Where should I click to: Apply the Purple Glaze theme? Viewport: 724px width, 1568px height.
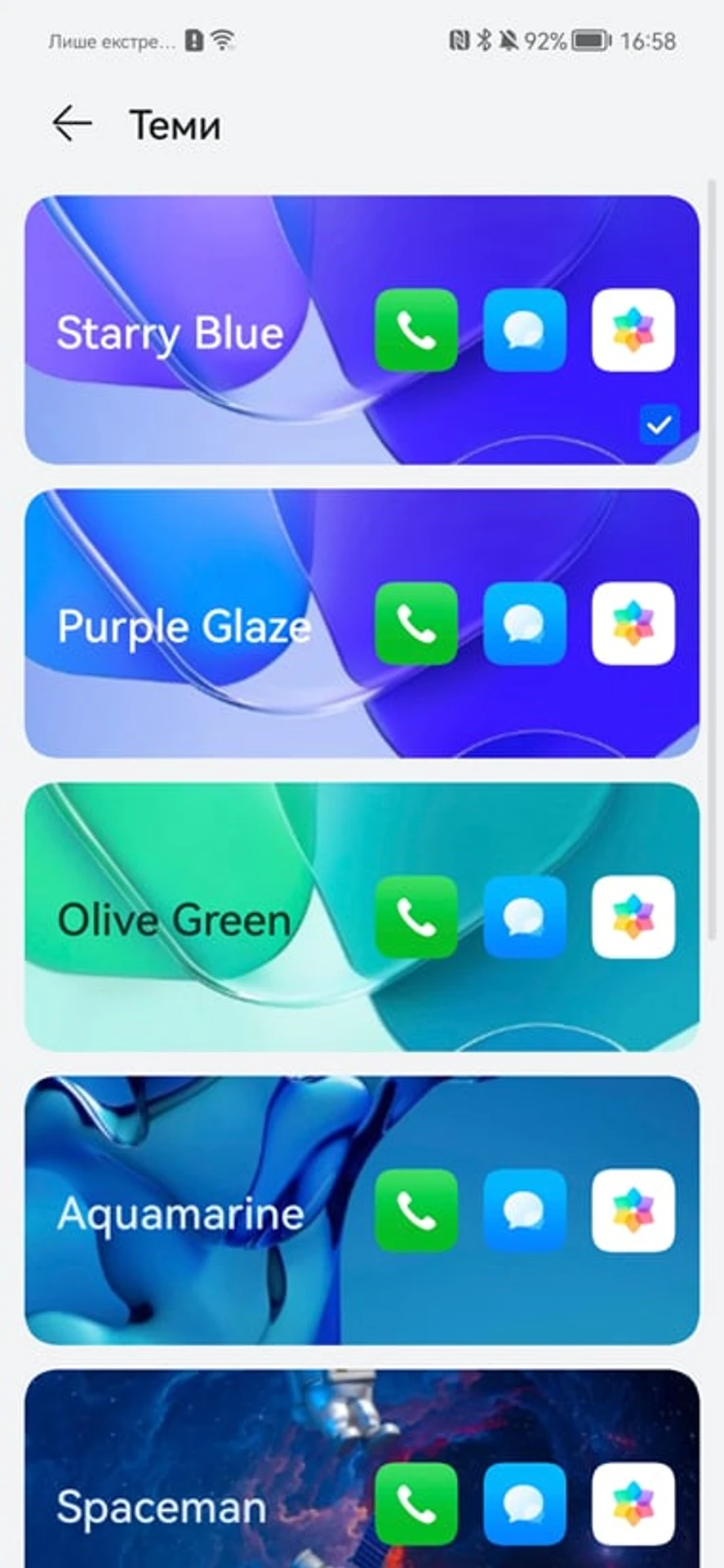(x=362, y=624)
